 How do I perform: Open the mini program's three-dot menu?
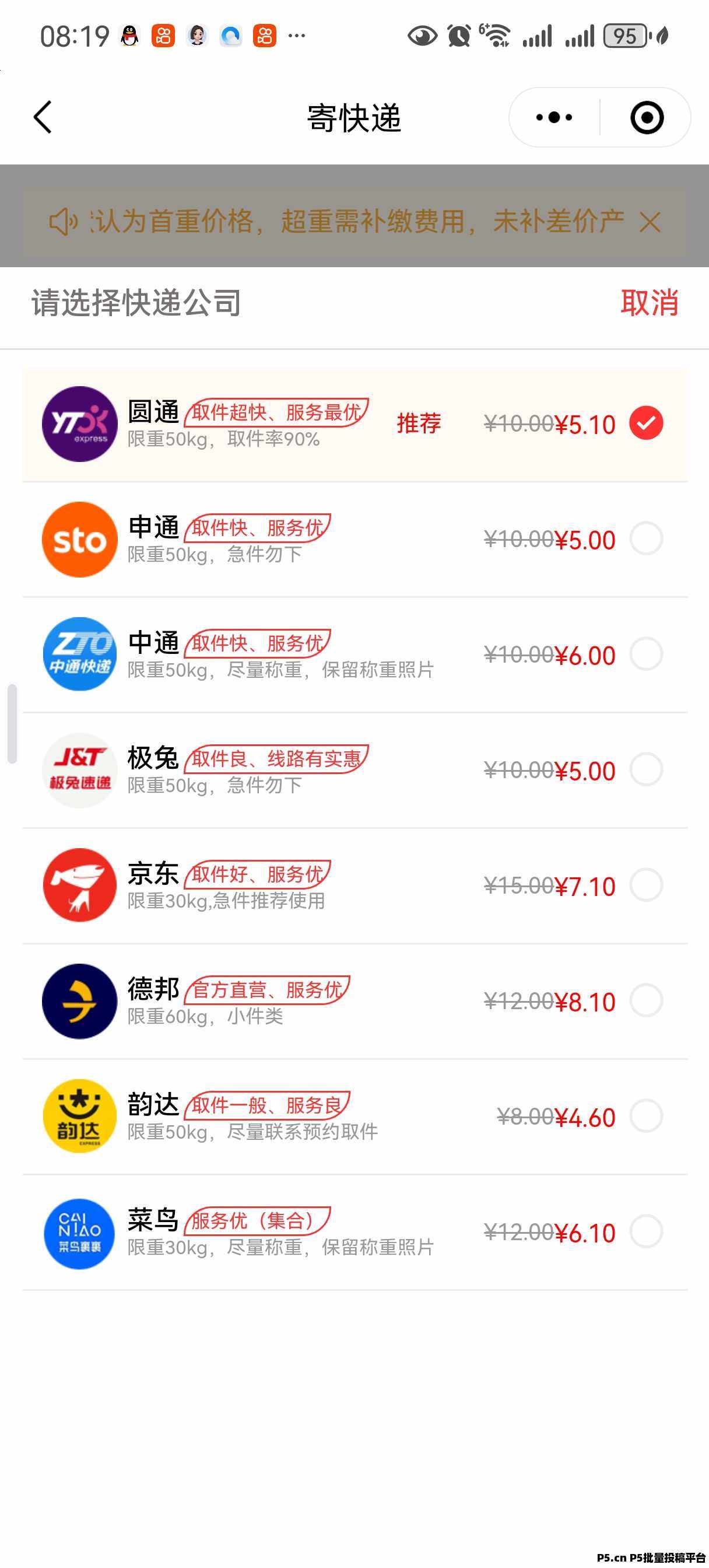click(x=554, y=117)
